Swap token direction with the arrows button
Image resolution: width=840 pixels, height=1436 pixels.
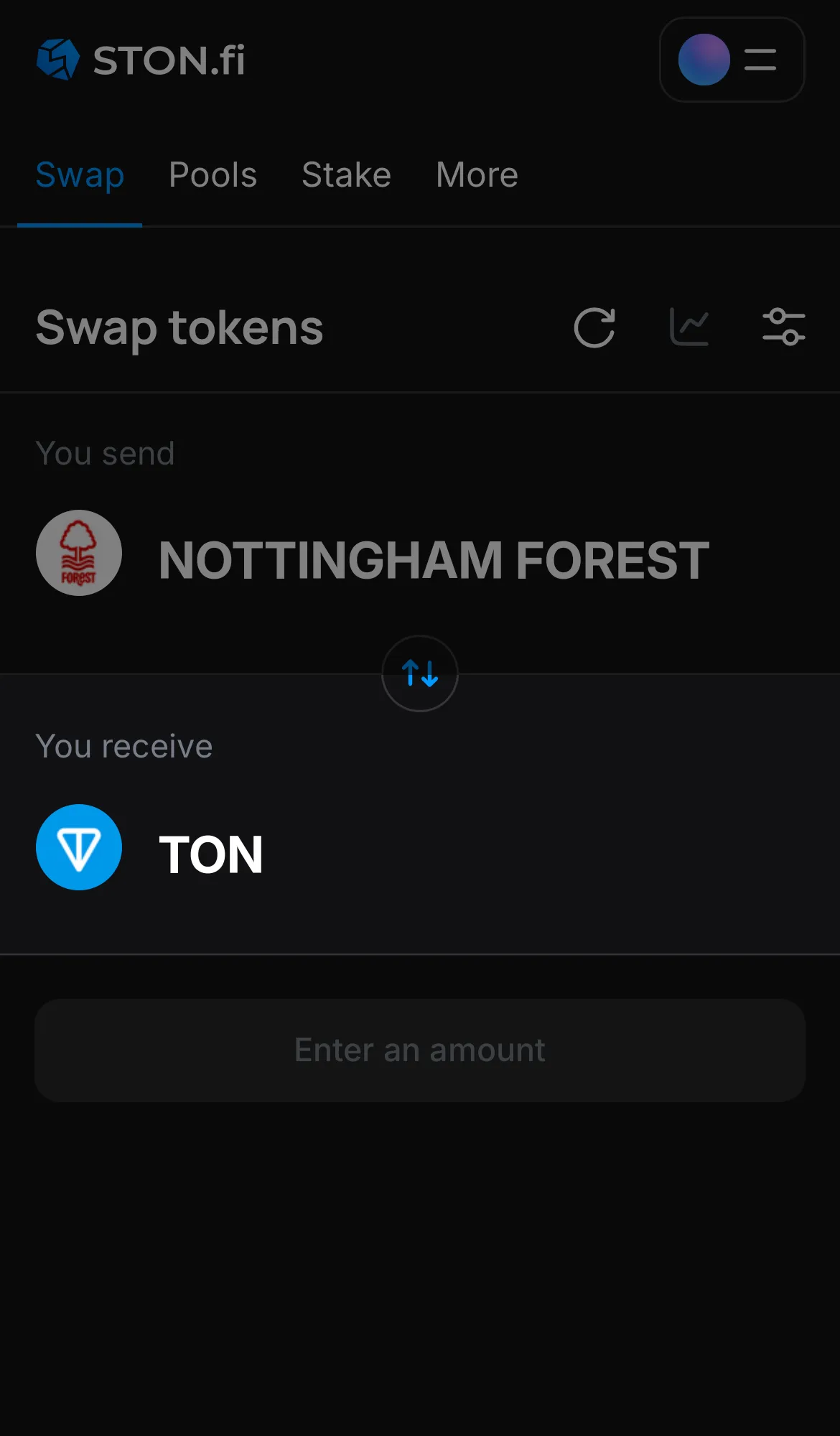tap(419, 673)
